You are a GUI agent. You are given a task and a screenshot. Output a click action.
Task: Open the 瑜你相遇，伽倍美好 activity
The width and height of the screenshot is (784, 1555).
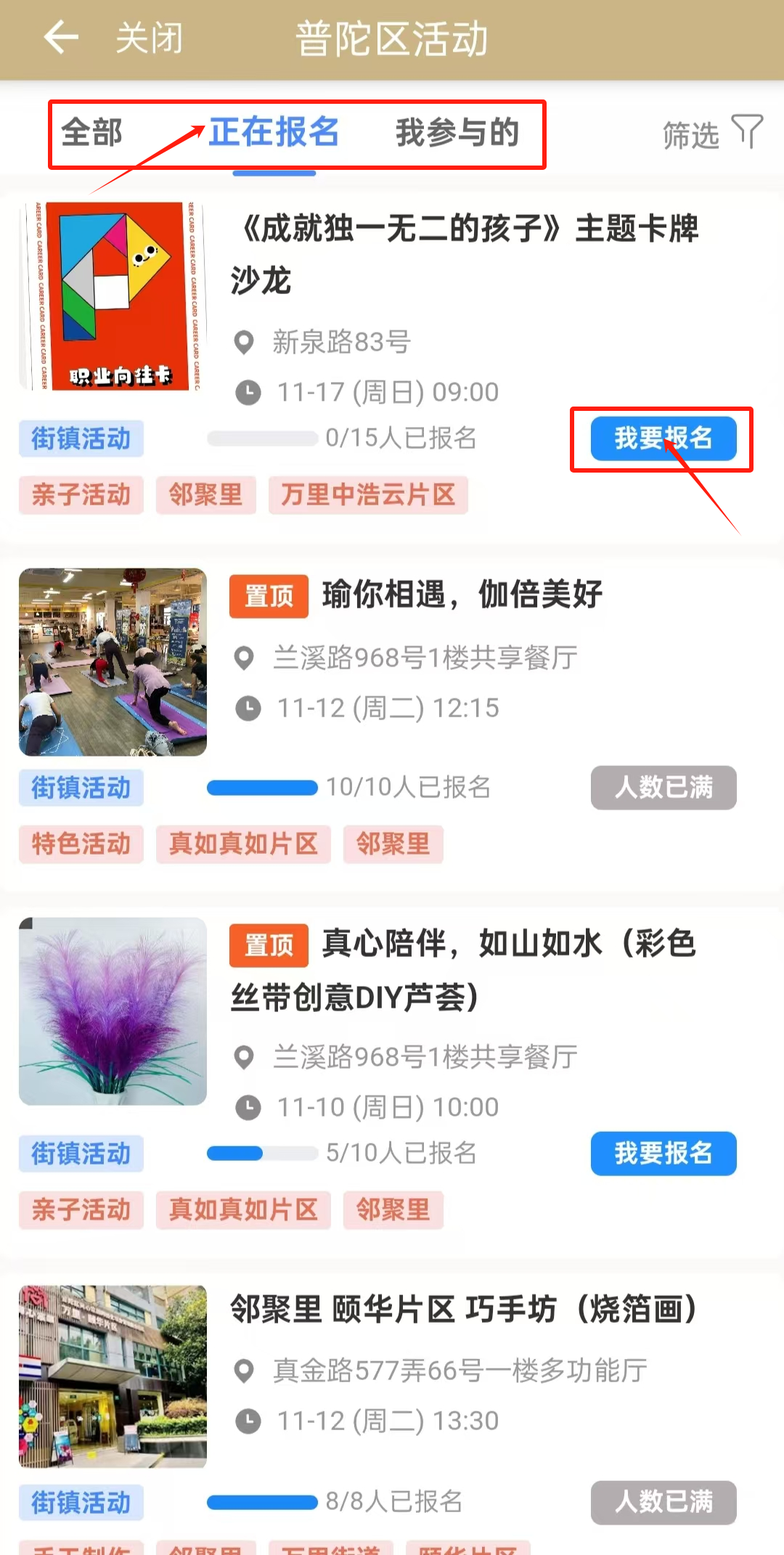pyautogui.click(x=462, y=595)
